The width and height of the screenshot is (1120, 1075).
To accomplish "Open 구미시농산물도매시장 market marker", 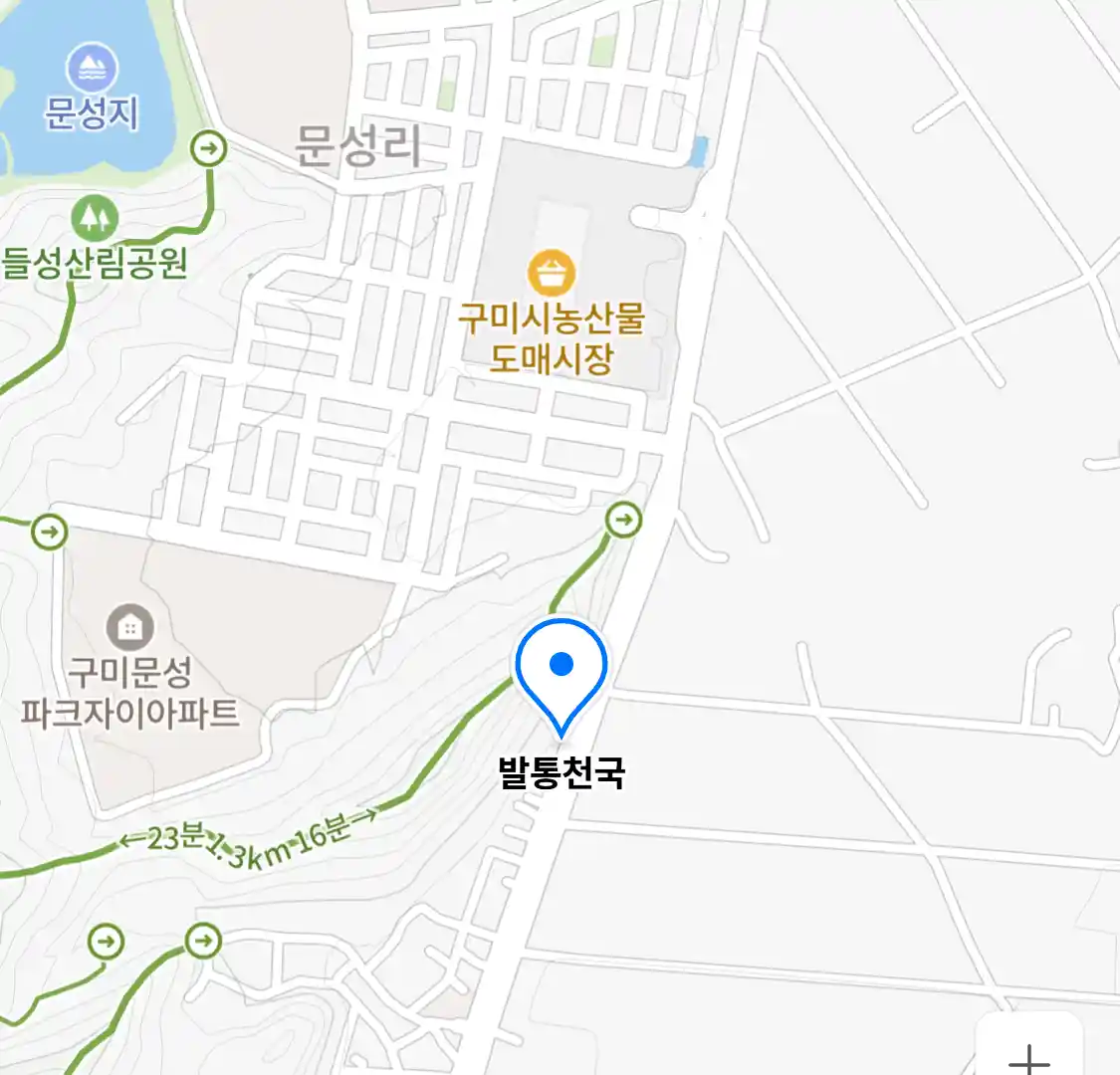I will [552, 272].
